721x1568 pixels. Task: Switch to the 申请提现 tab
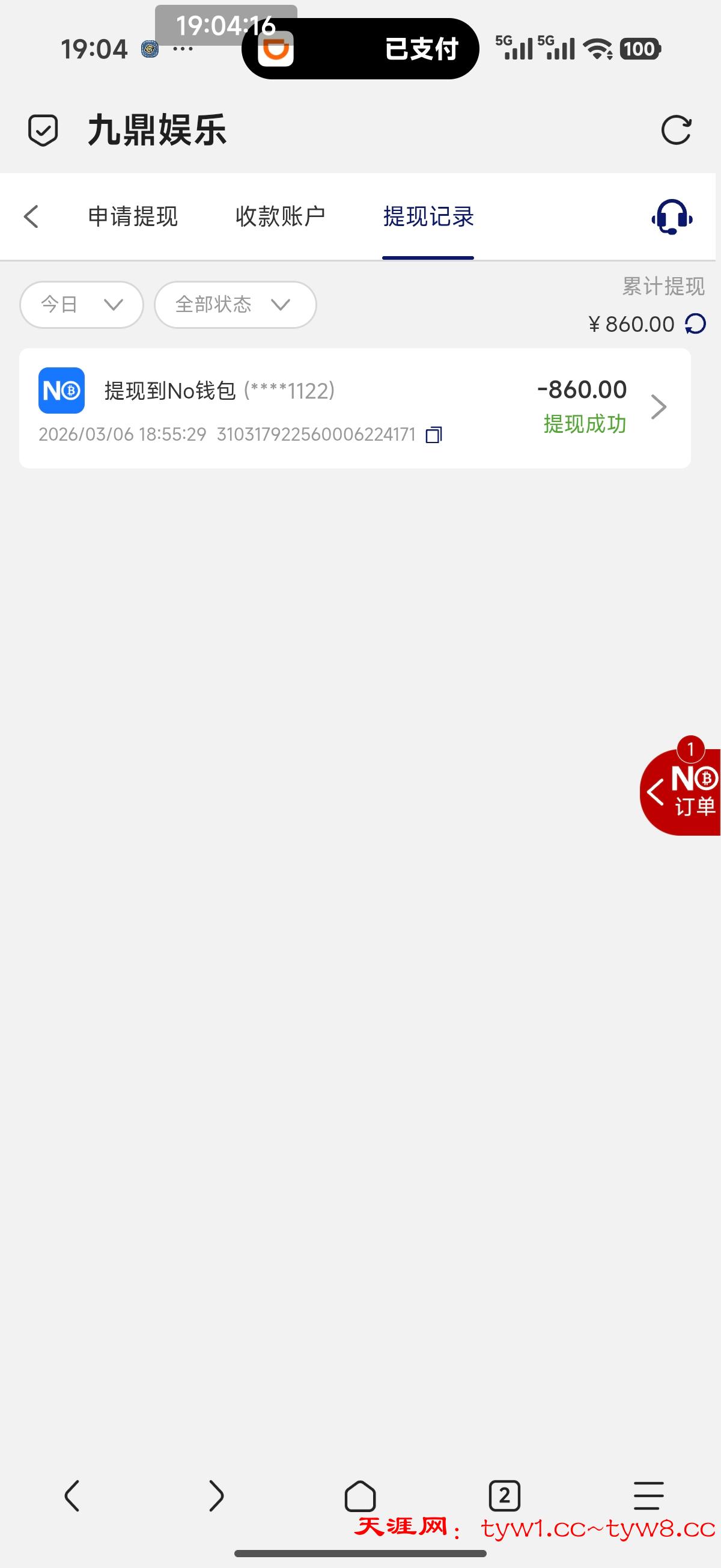pos(133,216)
